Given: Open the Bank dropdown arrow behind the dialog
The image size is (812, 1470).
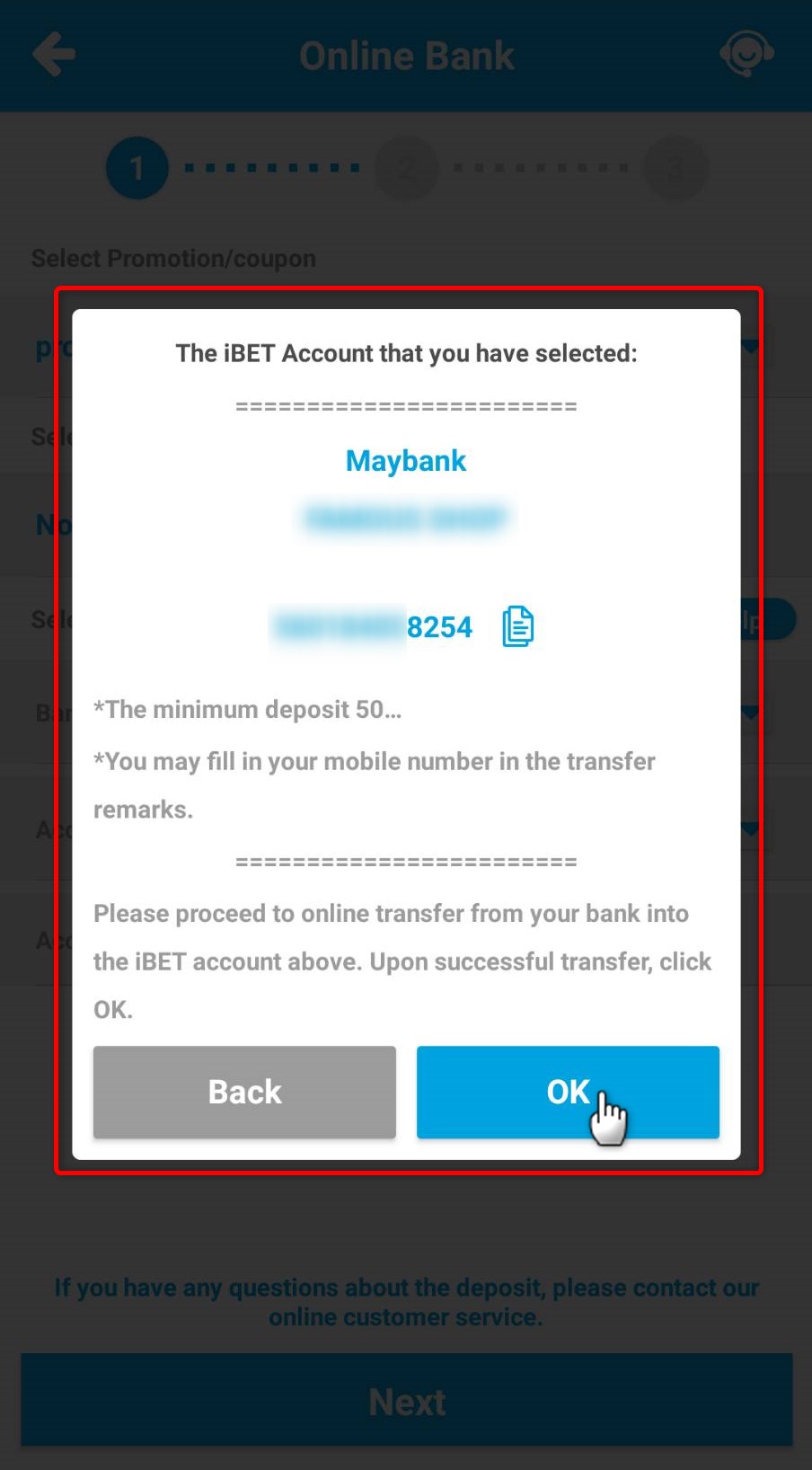Looking at the screenshot, I should [x=753, y=713].
